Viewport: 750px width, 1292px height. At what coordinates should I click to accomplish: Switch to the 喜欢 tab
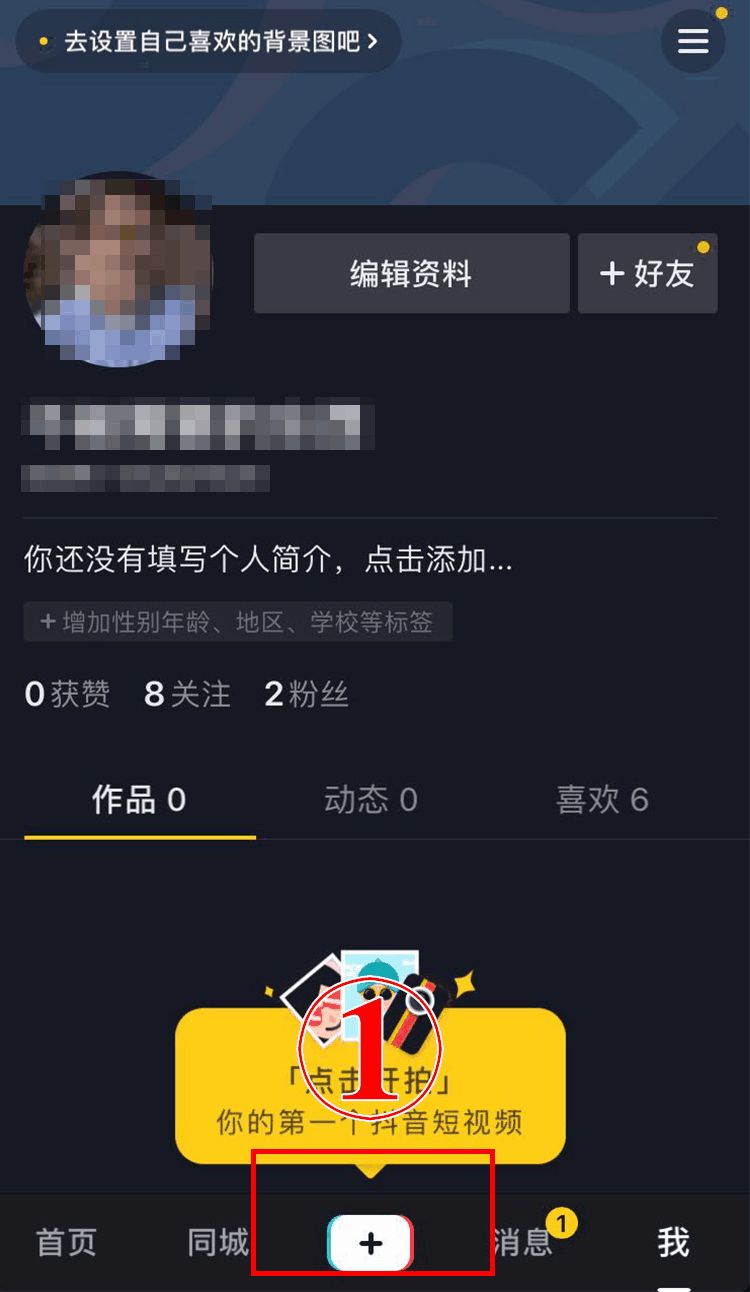(602, 800)
